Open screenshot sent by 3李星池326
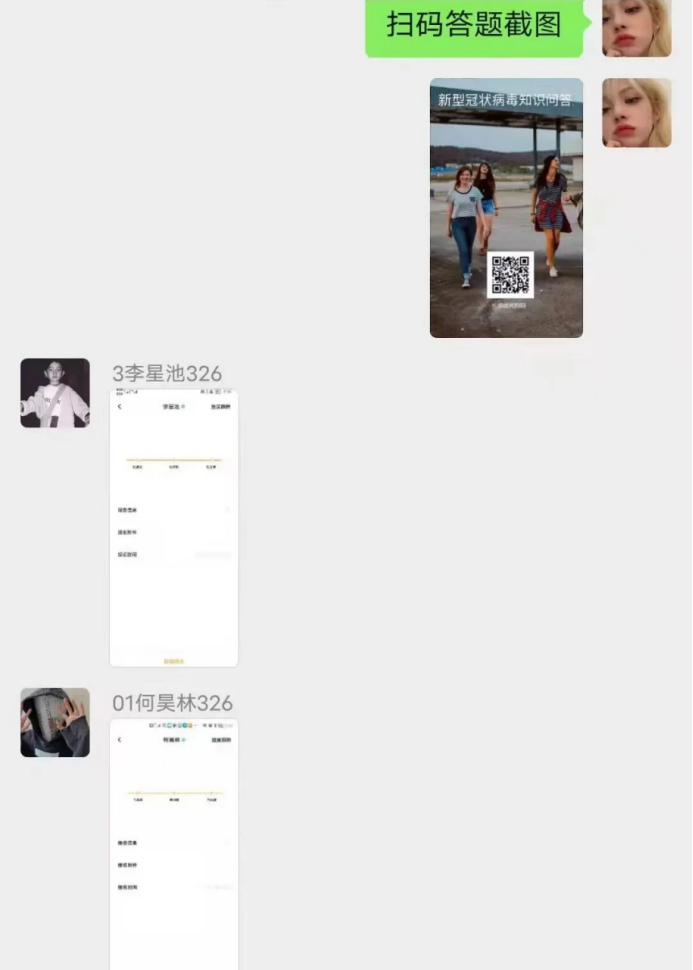Image resolution: width=693 pixels, height=970 pixels. click(174, 528)
